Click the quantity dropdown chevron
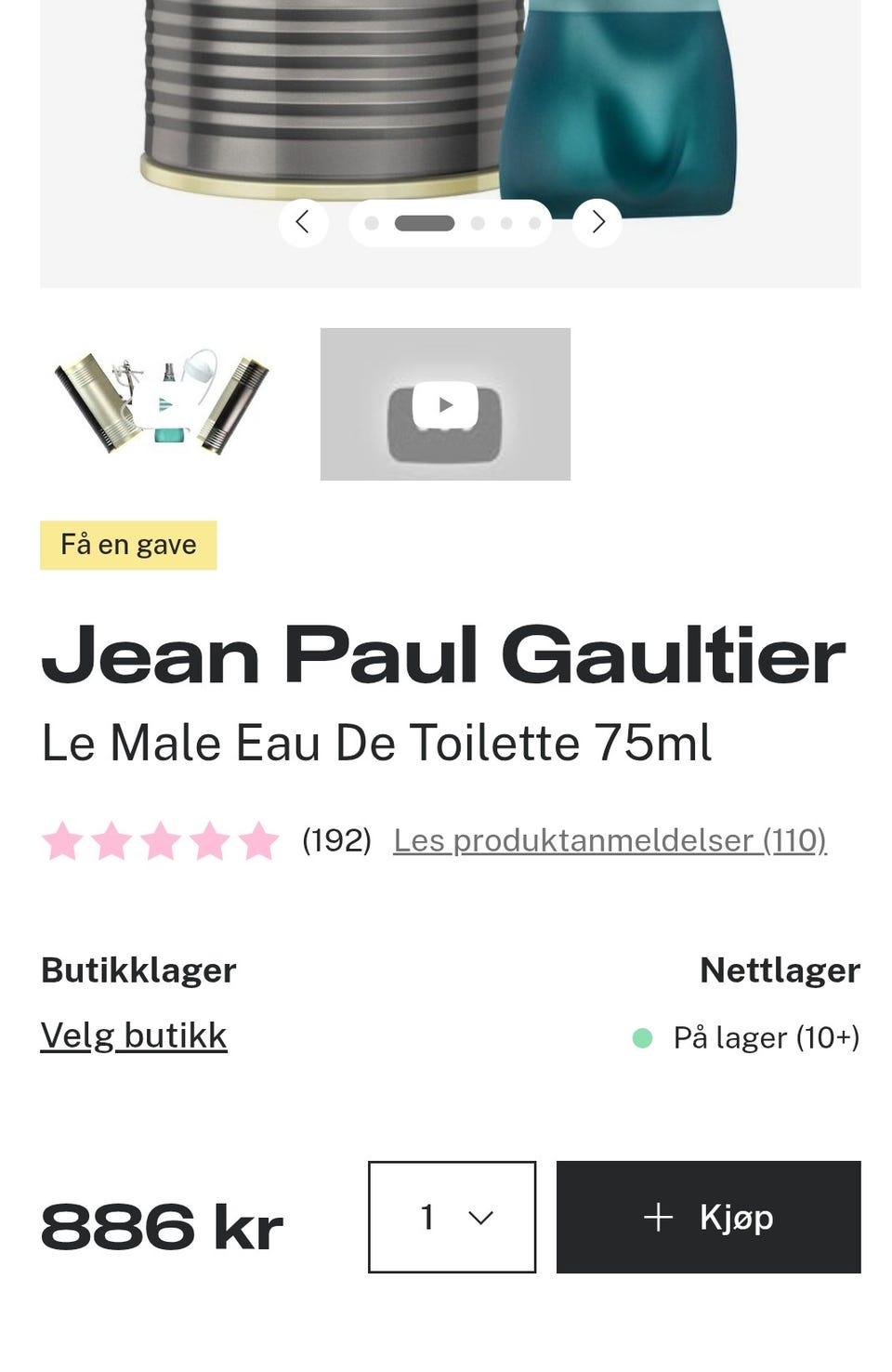The width and height of the screenshot is (892, 1372). pos(479,1216)
